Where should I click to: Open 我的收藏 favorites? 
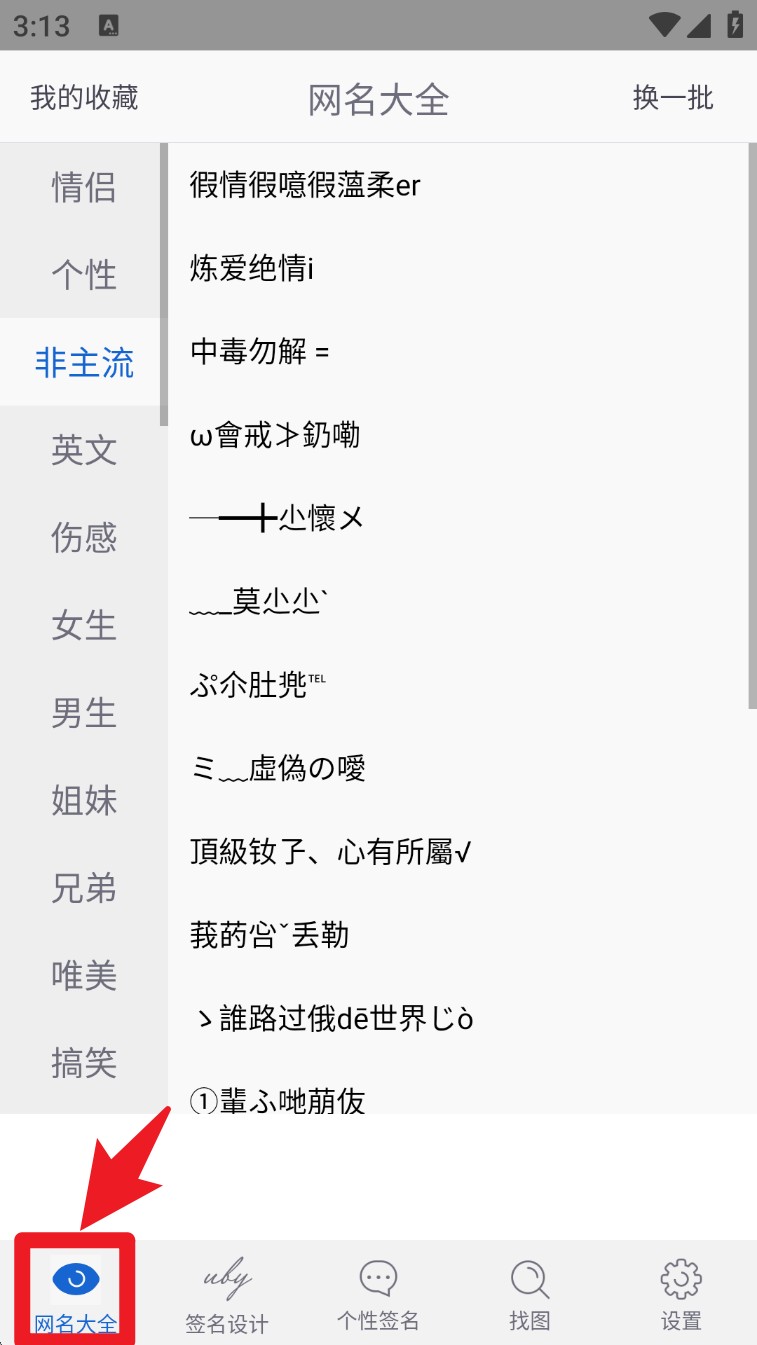click(84, 98)
